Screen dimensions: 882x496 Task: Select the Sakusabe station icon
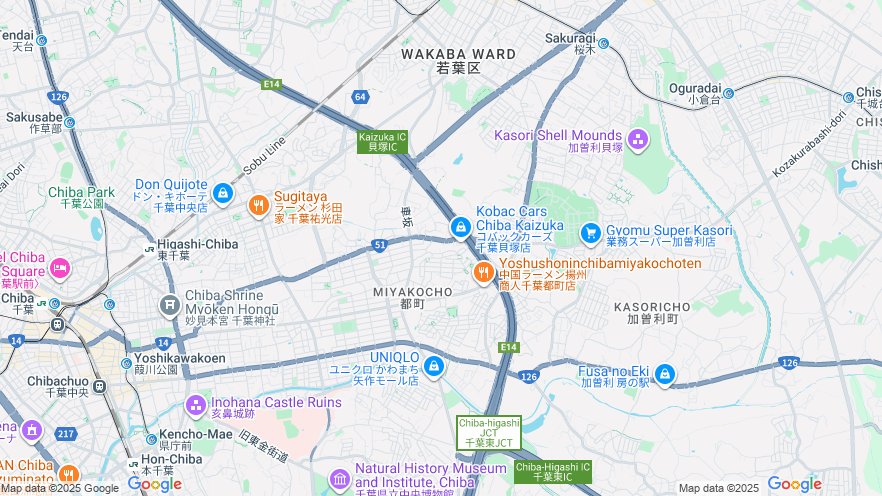[x=71, y=120]
